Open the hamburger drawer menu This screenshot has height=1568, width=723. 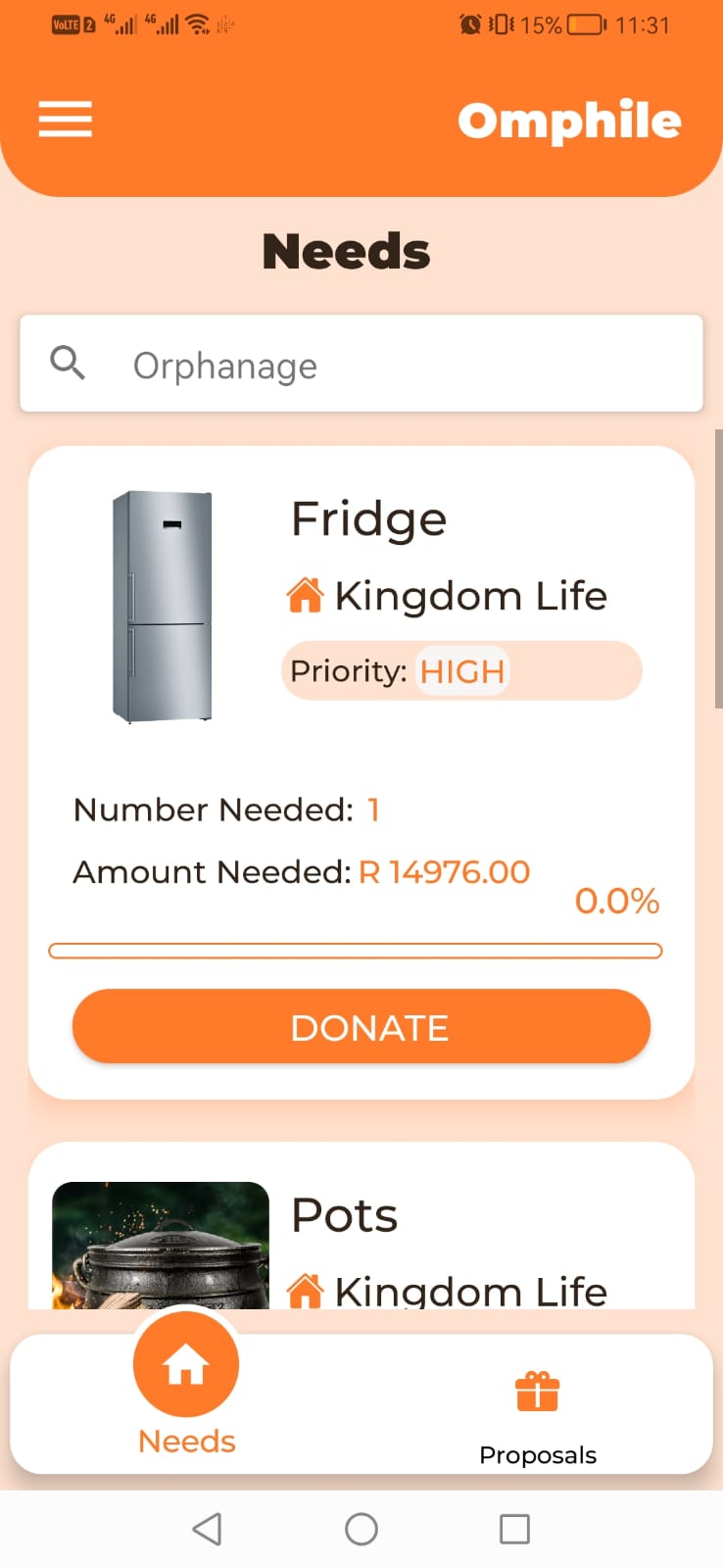coord(65,120)
